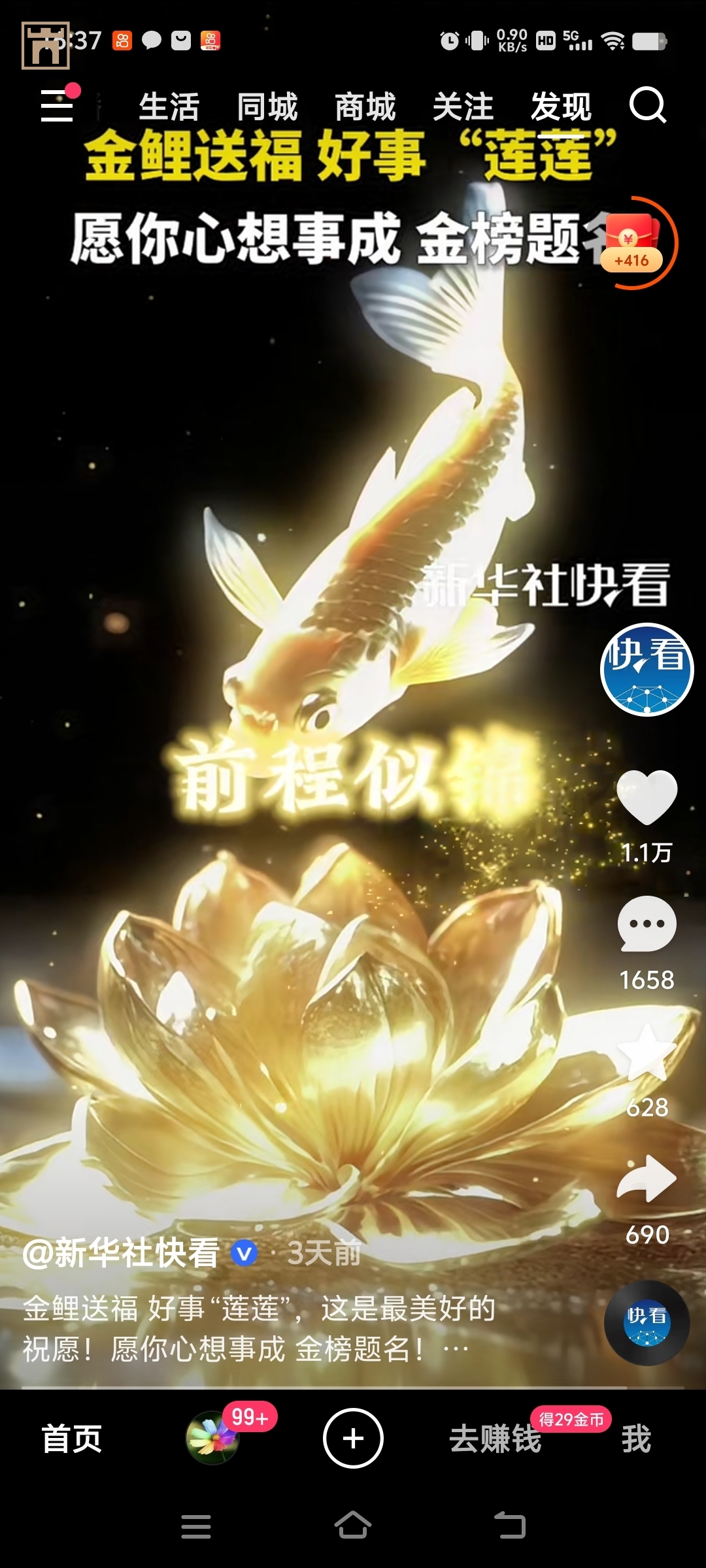Image resolution: width=706 pixels, height=1568 pixels.
Task: Expand the caption with the ellipsis
Action: tap(456, 1349)
